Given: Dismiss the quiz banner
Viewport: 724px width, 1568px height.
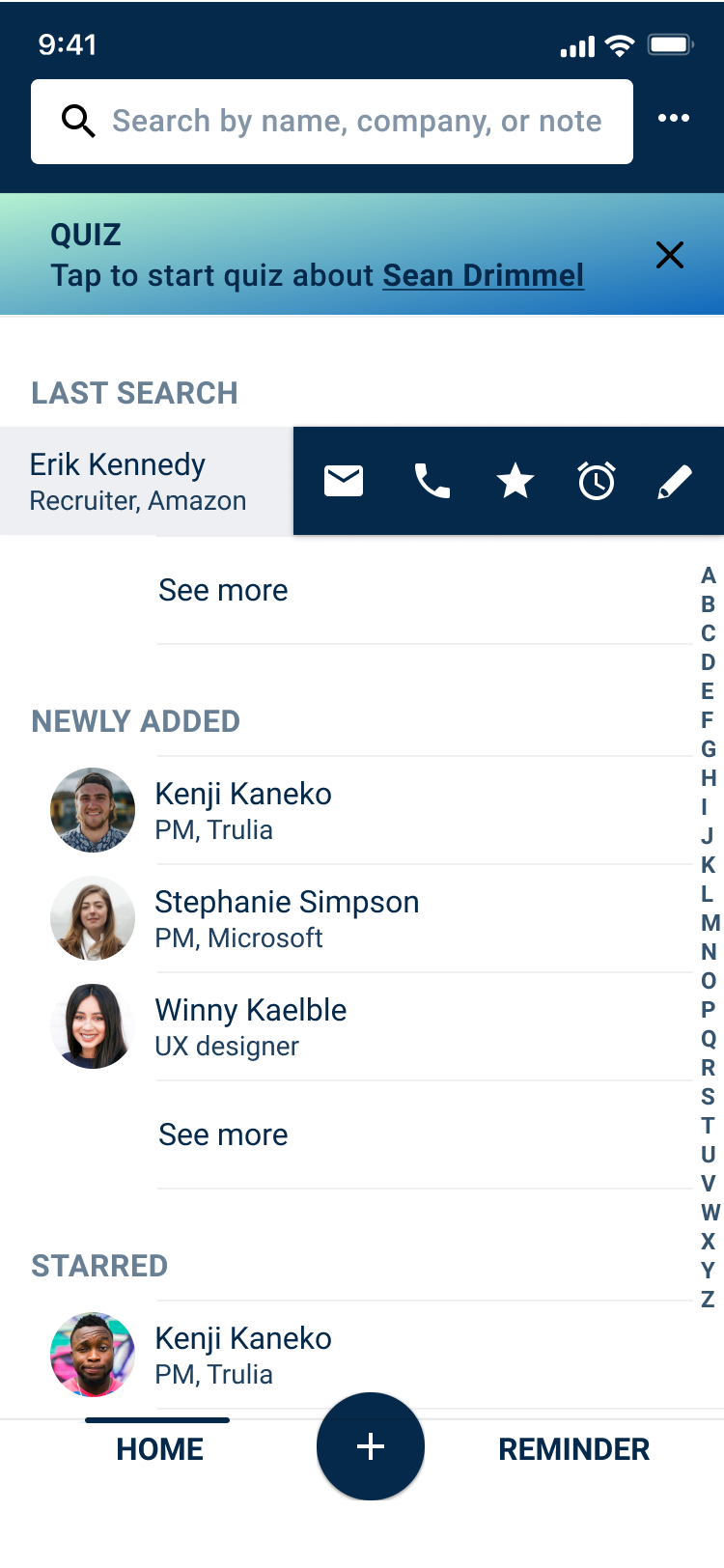Looking at the screenshot, I should pyautogui.click(x=670, y=255).
